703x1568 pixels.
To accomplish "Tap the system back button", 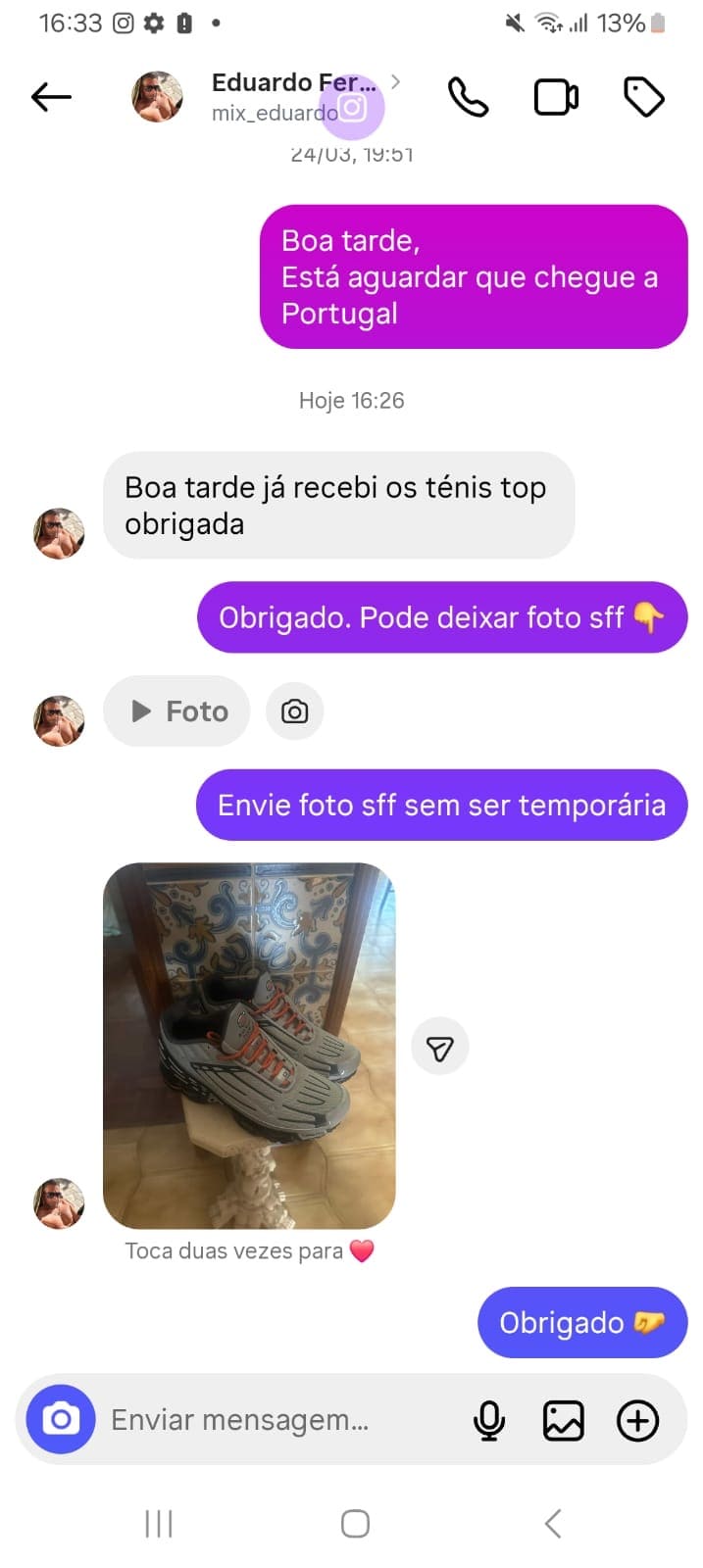I will (552, 1524).
